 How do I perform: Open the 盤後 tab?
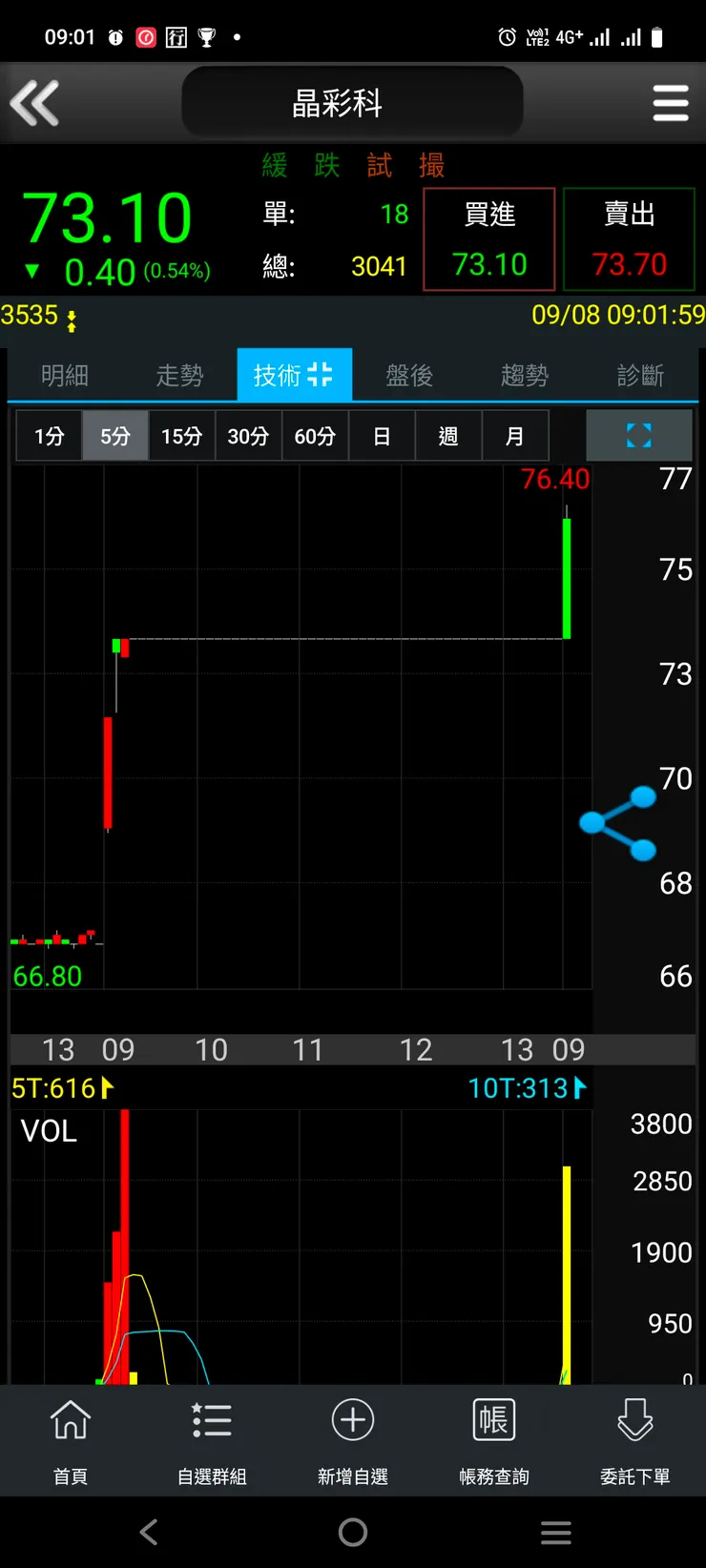point(409,376)
